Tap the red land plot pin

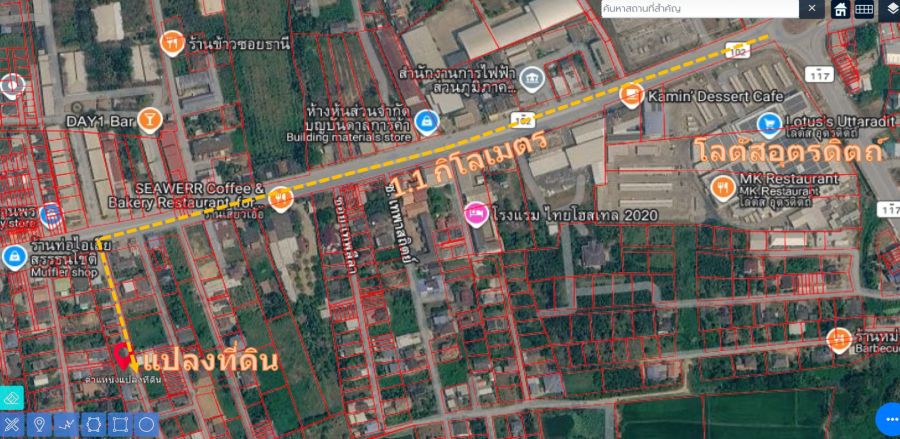click(x=122, y=356)
